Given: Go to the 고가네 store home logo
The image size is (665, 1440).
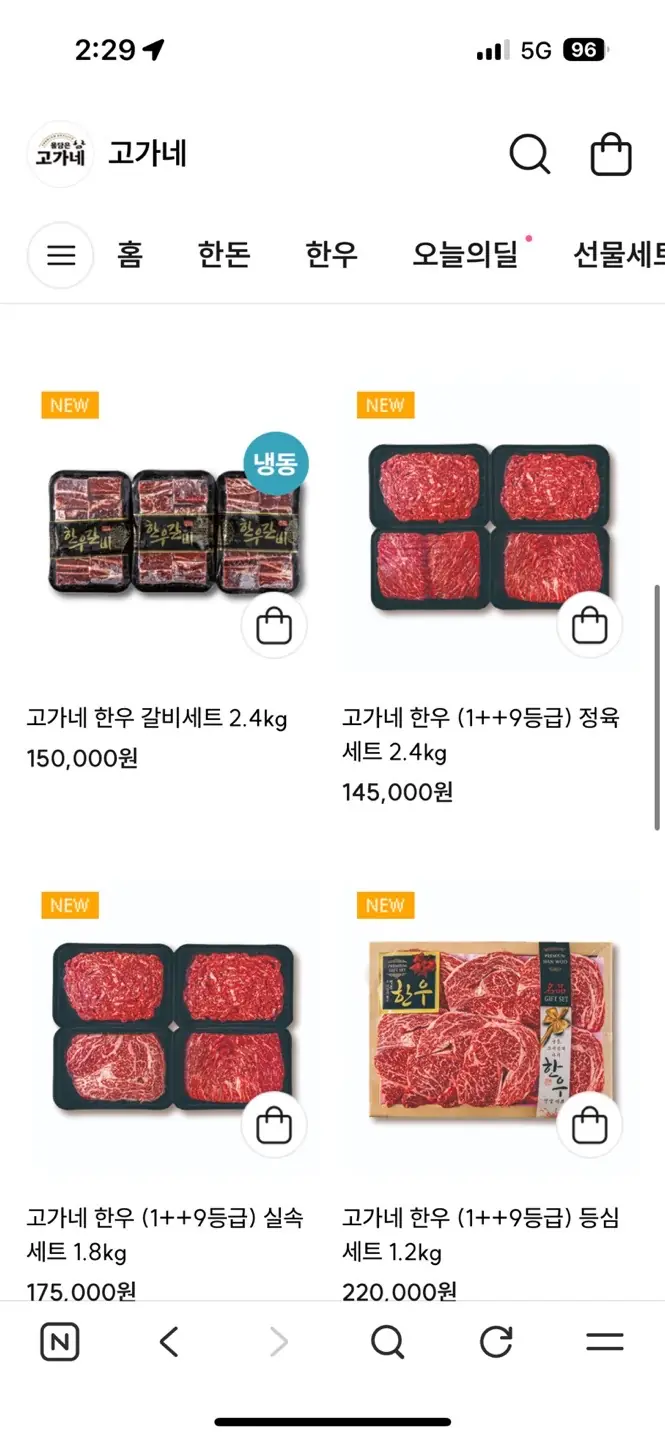Looking at the screenshot, I should coord(60,155).
